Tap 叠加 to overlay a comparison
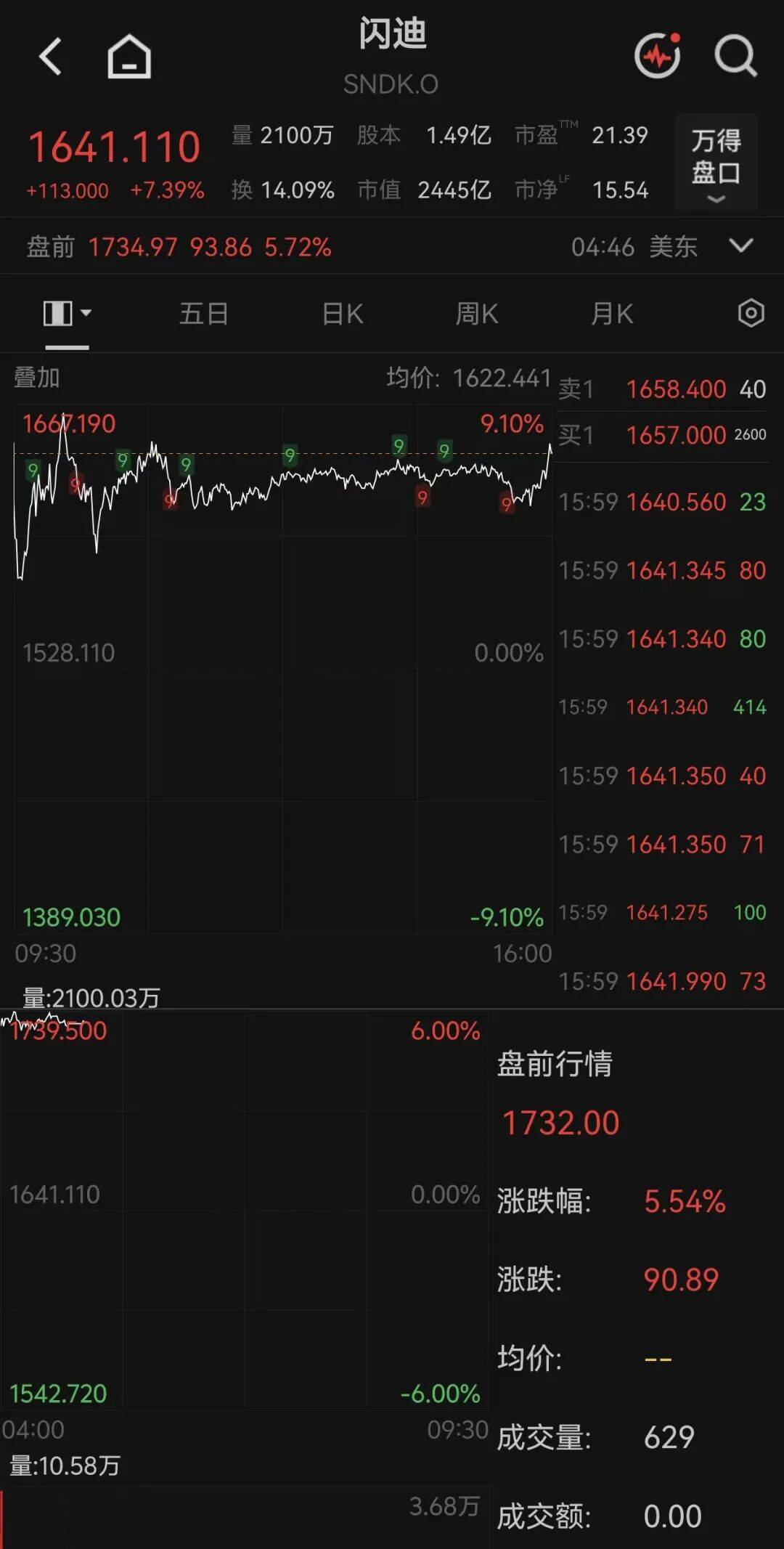The image size is (784, 1549). (x=36, y=378)
